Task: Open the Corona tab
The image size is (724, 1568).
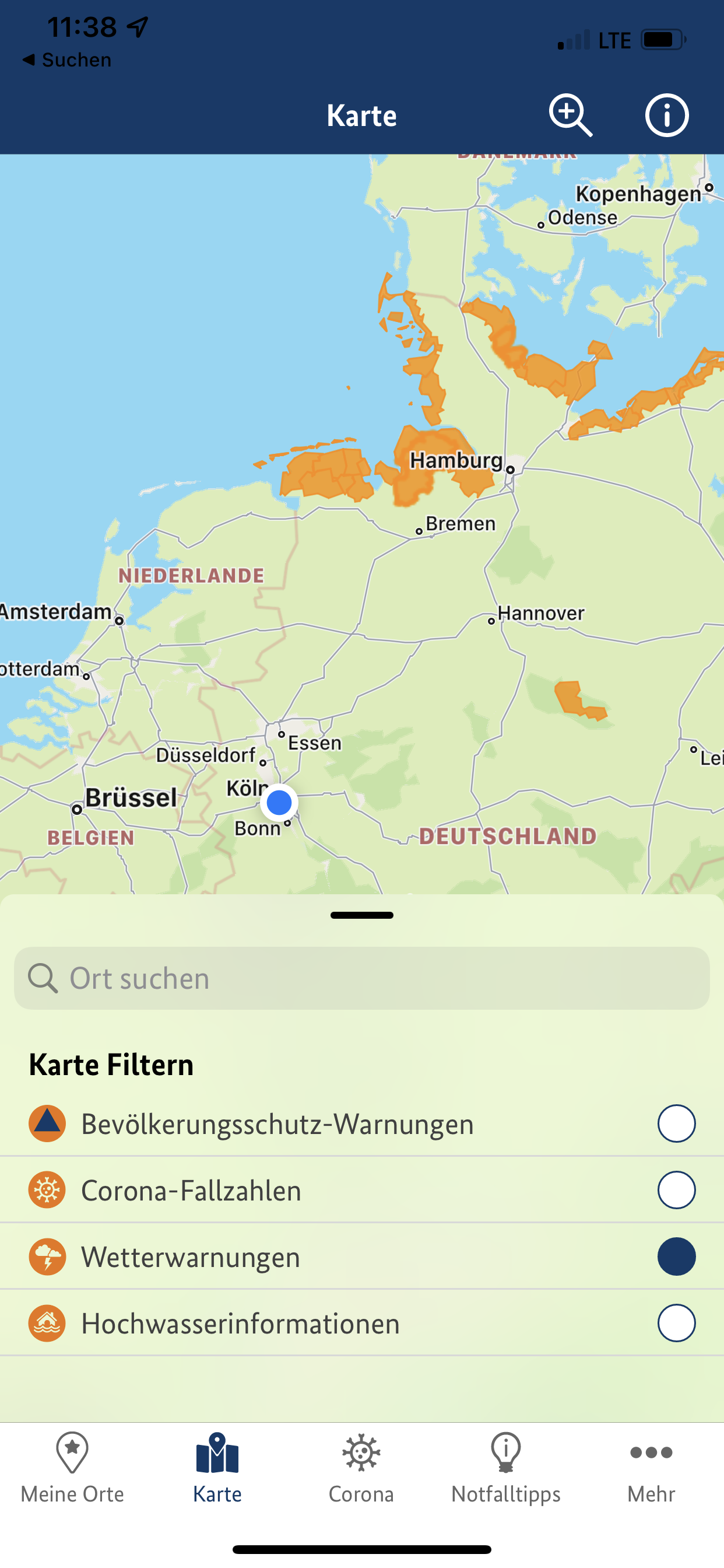Action: point(361,1468)
